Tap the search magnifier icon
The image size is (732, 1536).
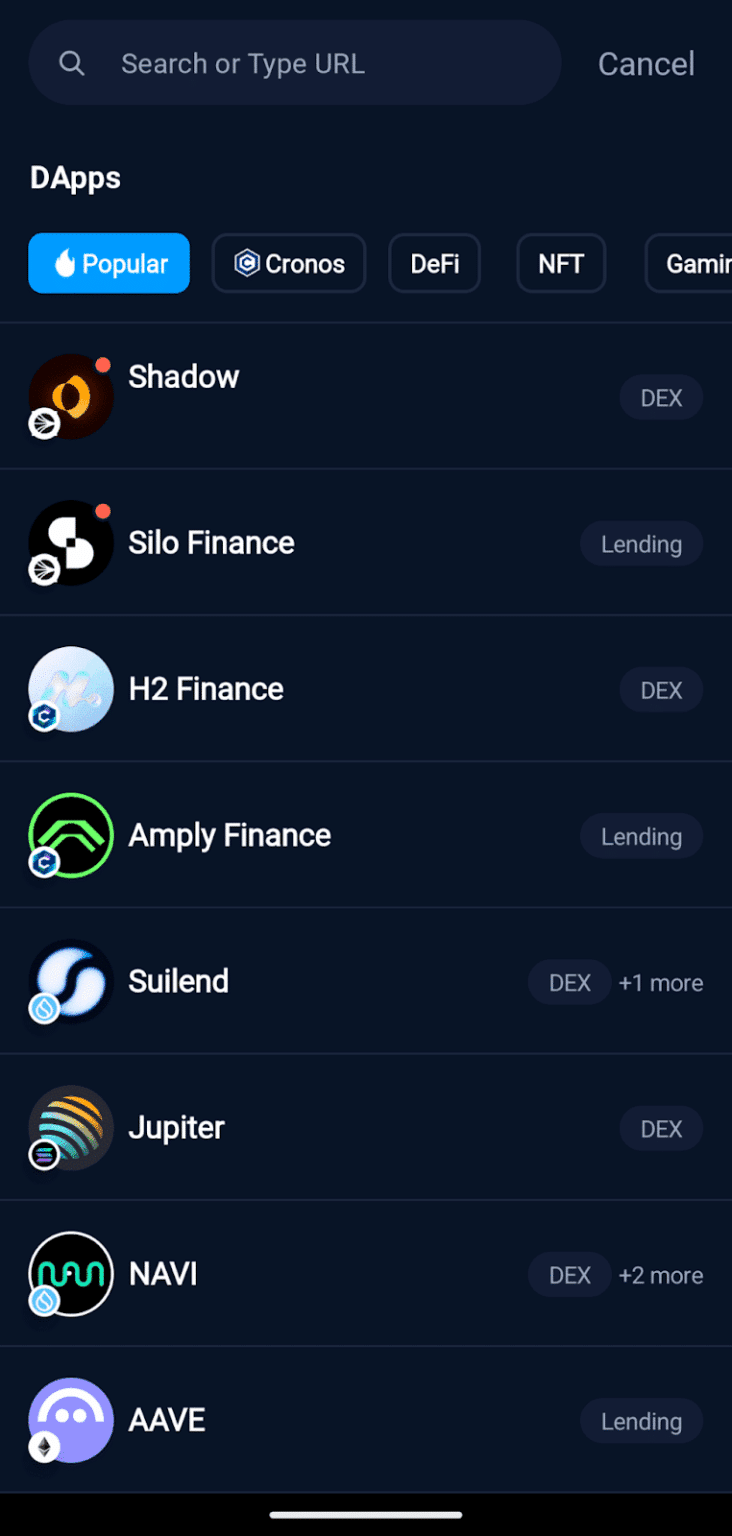click(x=71, y=63)
